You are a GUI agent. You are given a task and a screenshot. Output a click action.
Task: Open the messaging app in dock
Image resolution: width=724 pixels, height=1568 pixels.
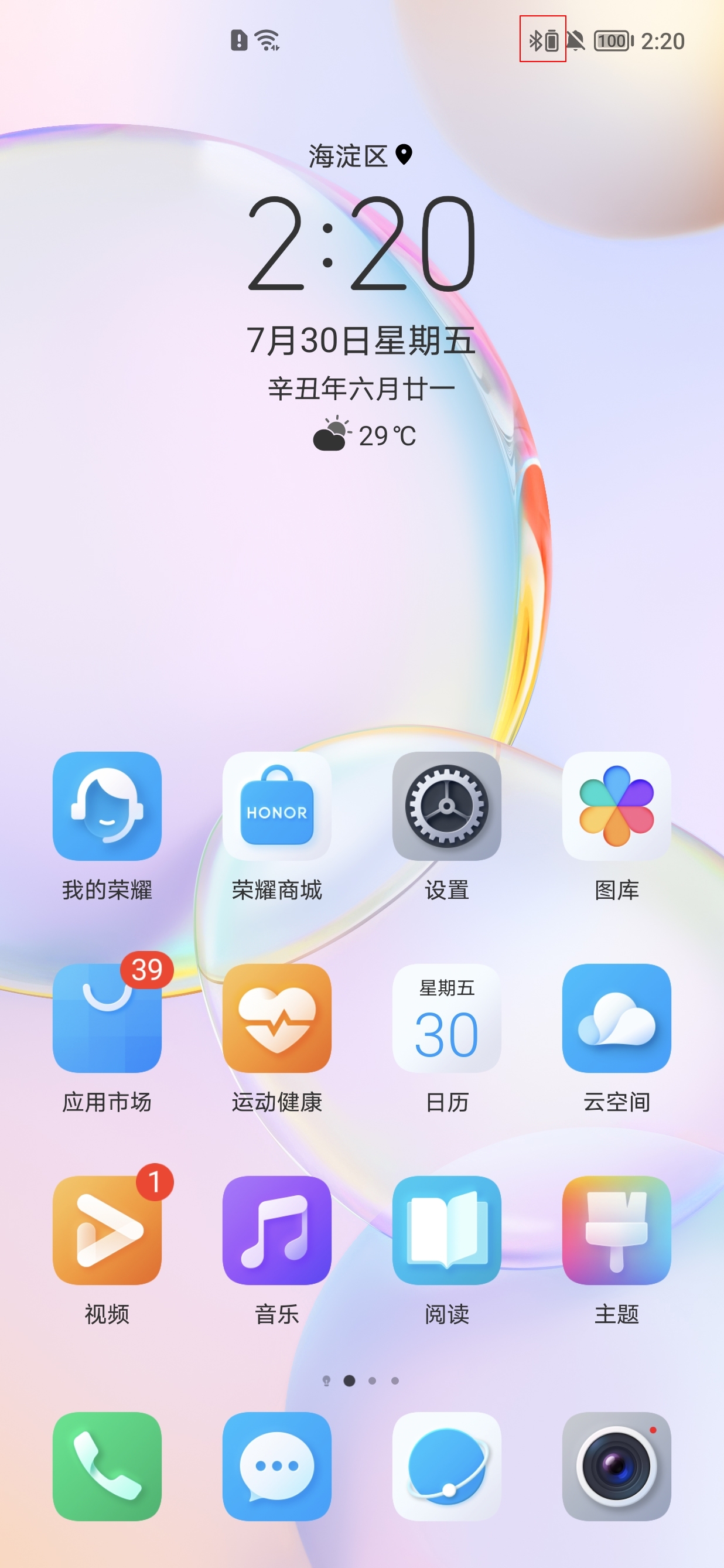[x=277, y=1465]
